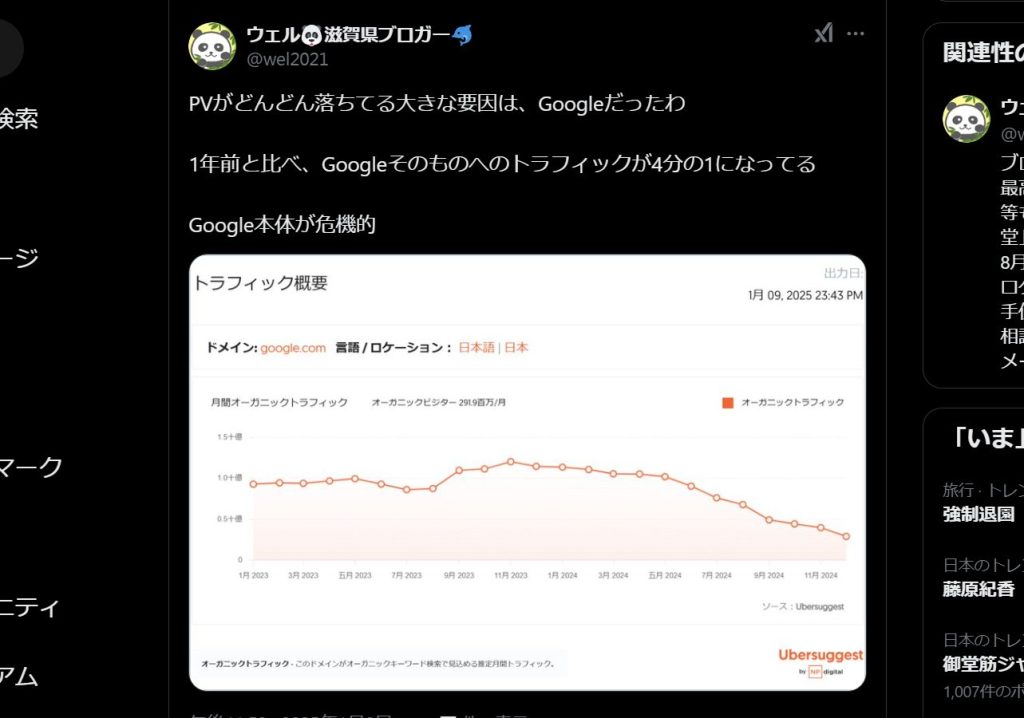Tap the Grok icon on the tweet

[x=823, y=34]
